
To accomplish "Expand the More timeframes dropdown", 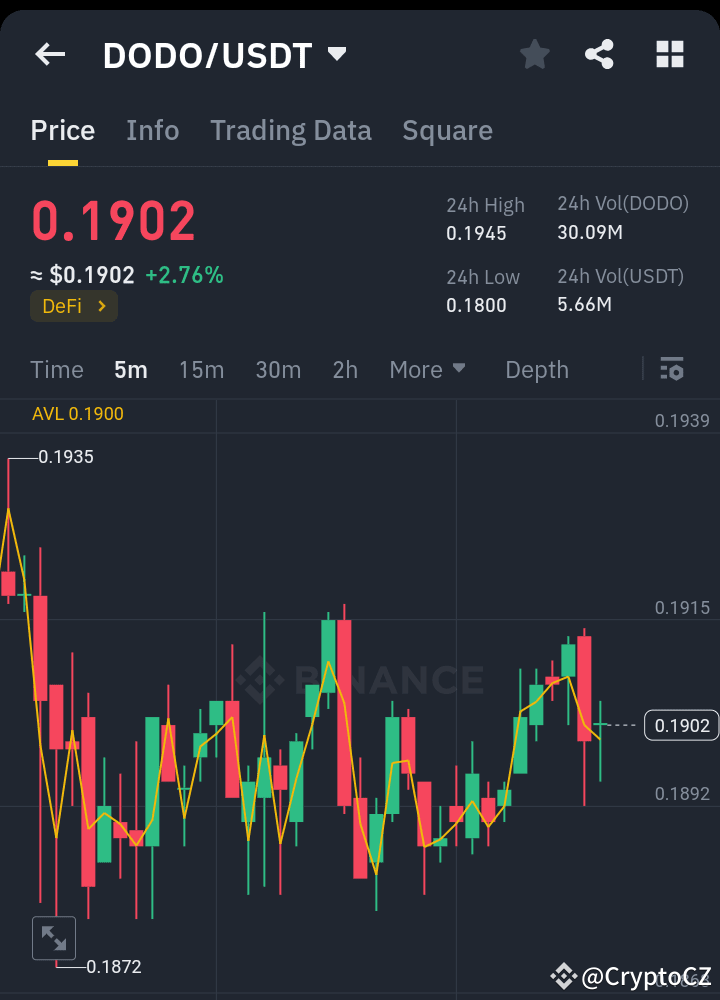I will click(x=427, y=369).
